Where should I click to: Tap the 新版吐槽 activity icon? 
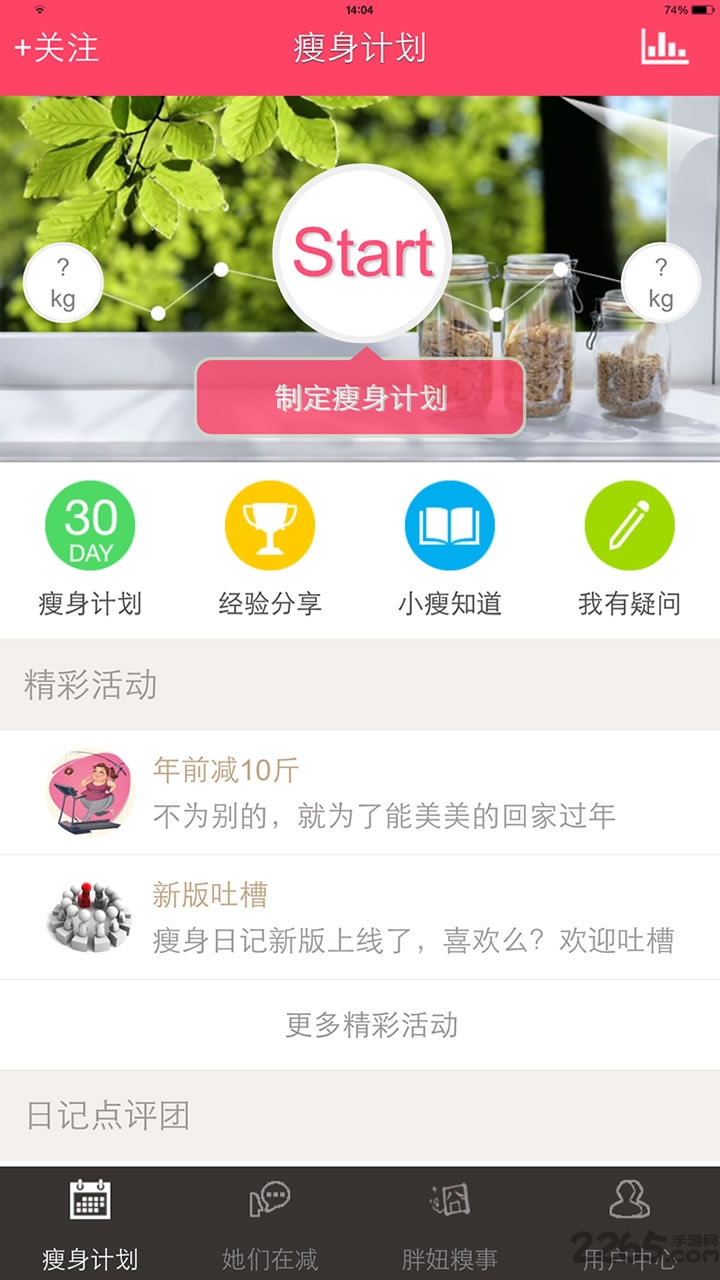click(89, 916)
